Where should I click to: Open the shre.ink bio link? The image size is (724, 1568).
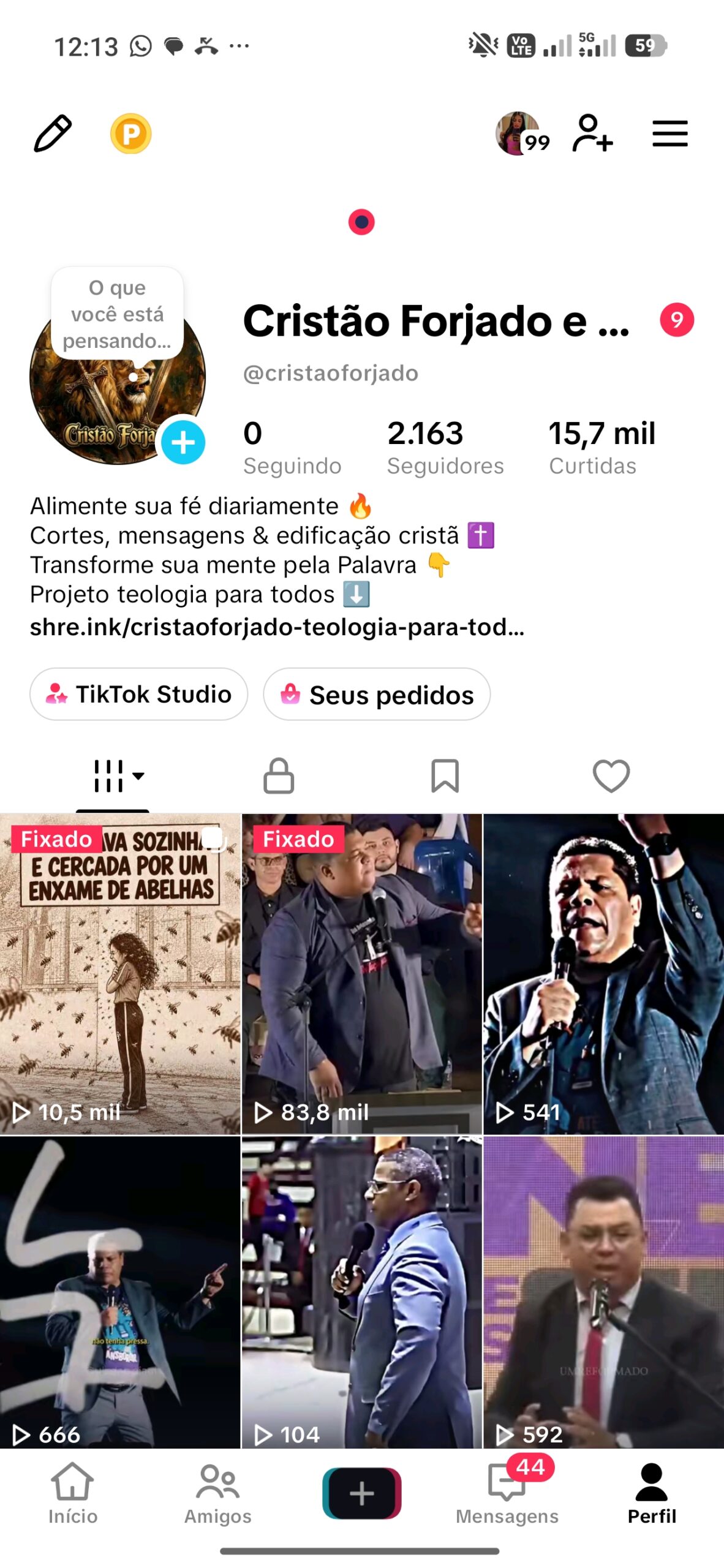(x=277, y=627)
